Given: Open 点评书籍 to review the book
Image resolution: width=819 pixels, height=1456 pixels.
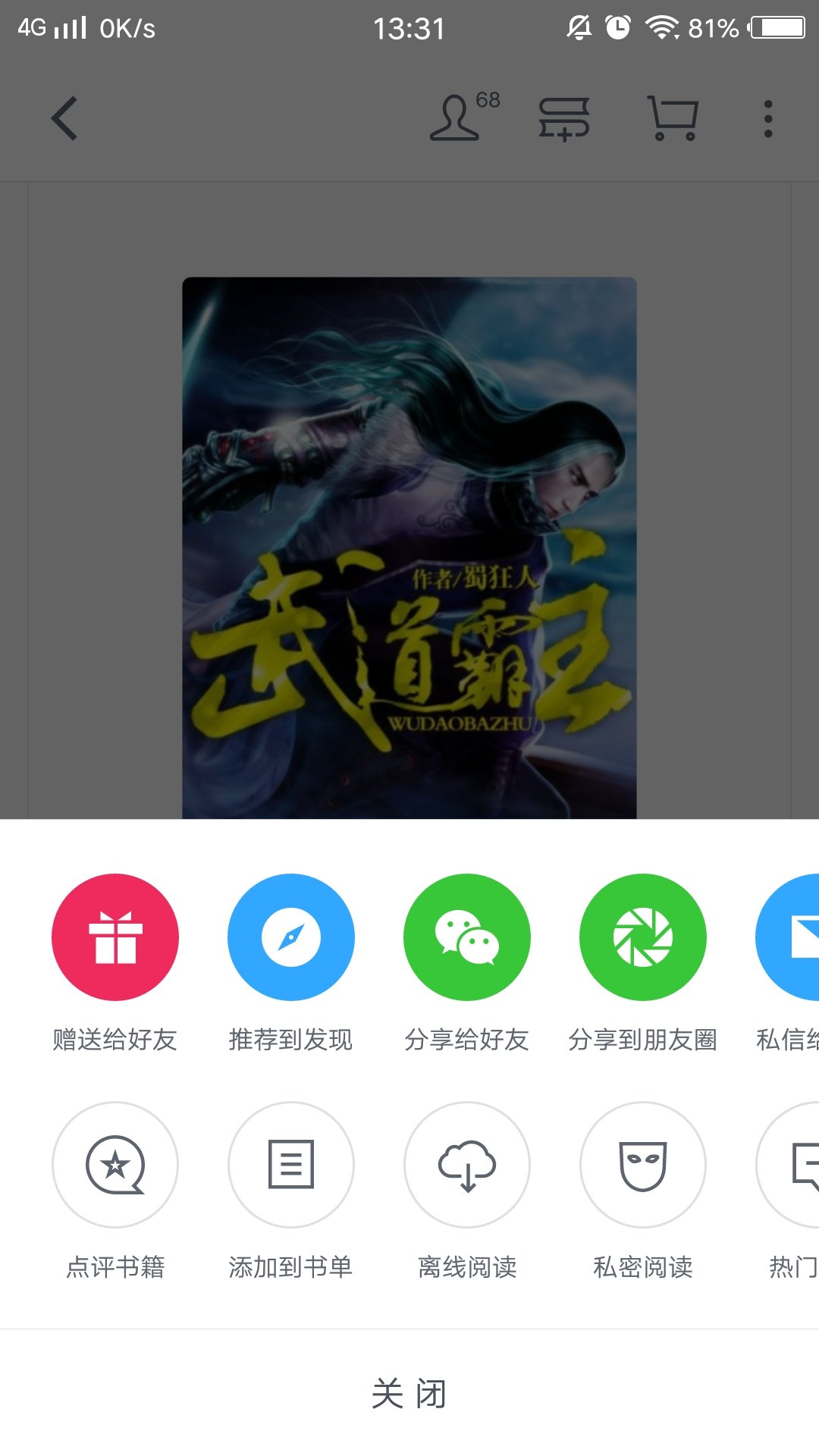Looking at the screenshot, I should click(x=115, y=1165).
